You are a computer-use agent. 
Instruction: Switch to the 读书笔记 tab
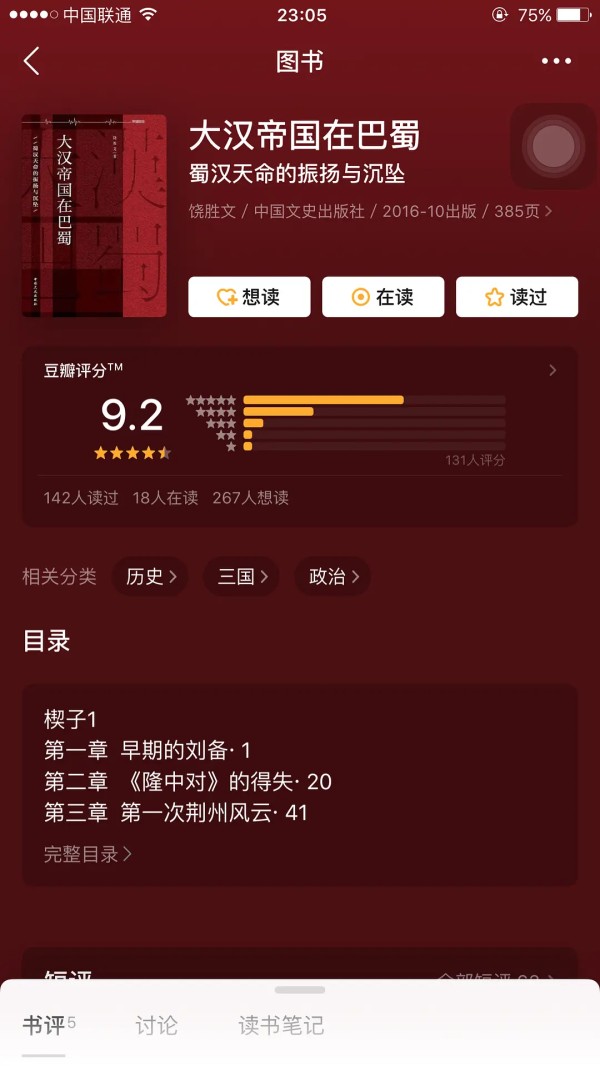coord(281,1025)
